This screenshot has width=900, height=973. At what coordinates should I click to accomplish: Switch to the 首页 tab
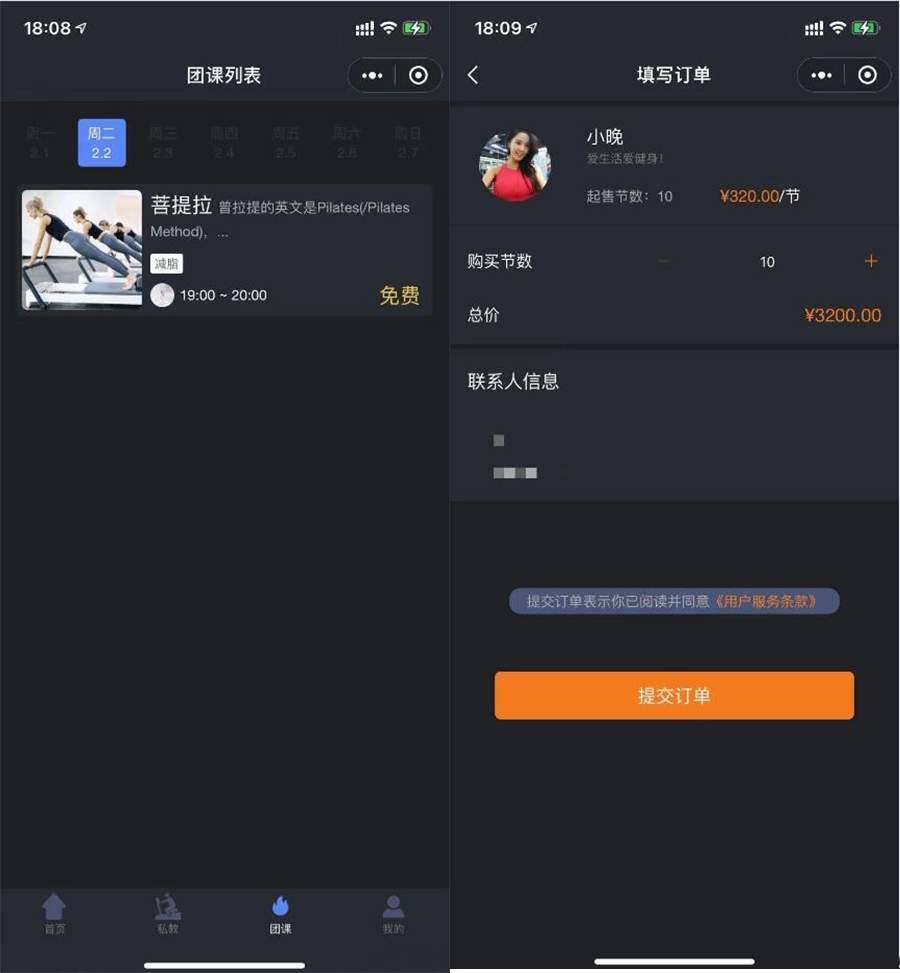[x=54, y=914]
